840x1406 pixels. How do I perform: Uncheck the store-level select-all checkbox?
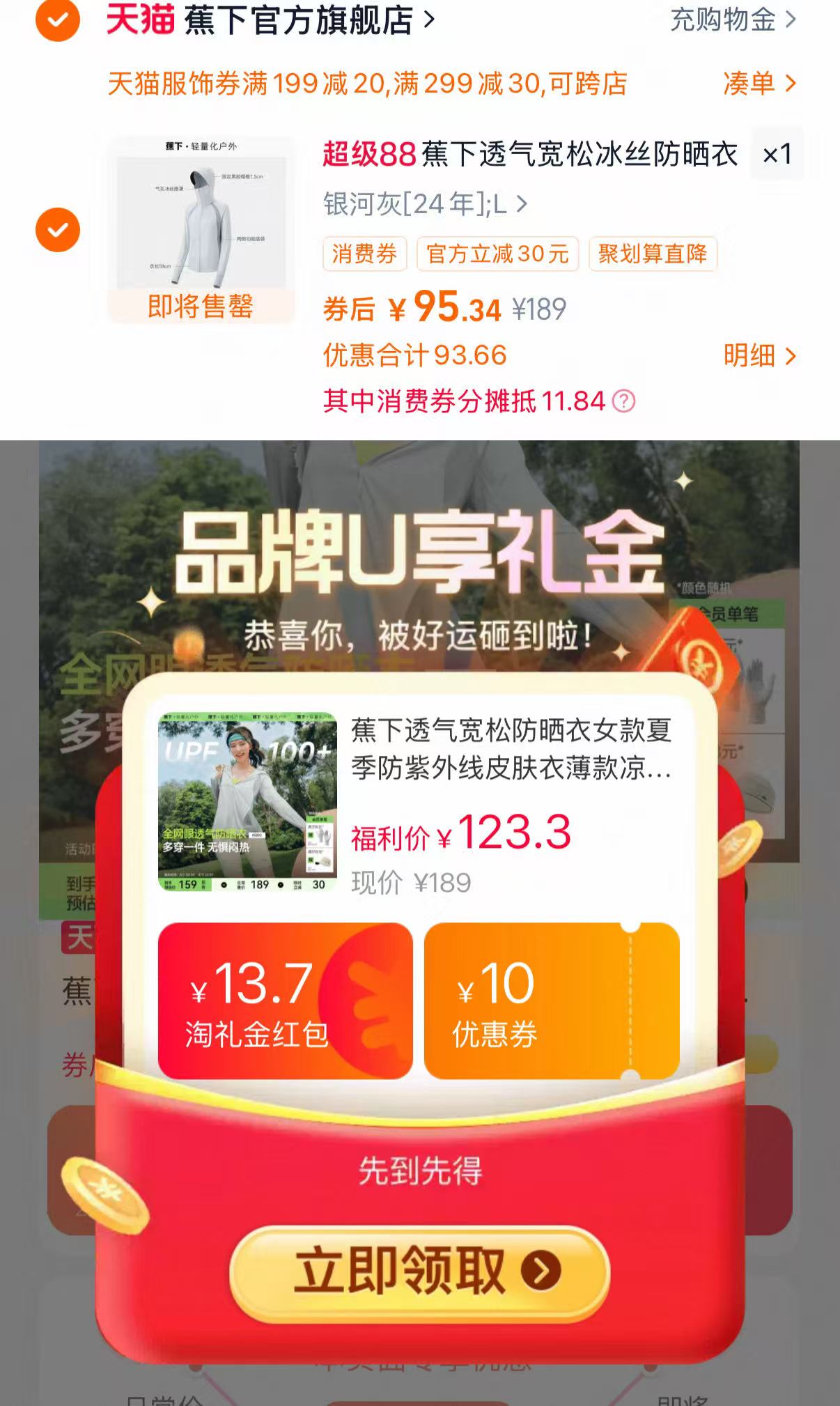(57, 20)
